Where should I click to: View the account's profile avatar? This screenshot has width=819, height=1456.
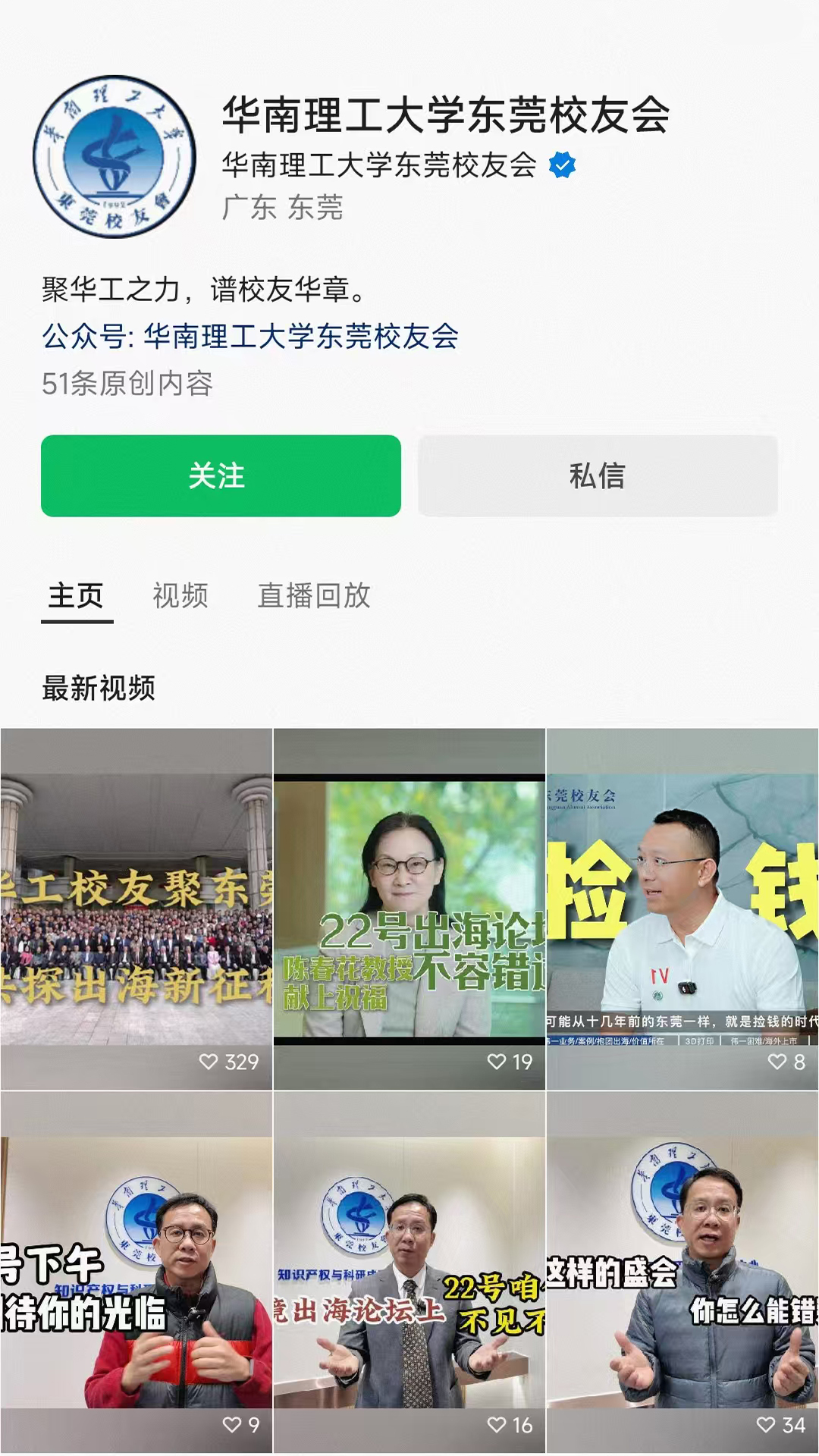click(x=115, y=156)
